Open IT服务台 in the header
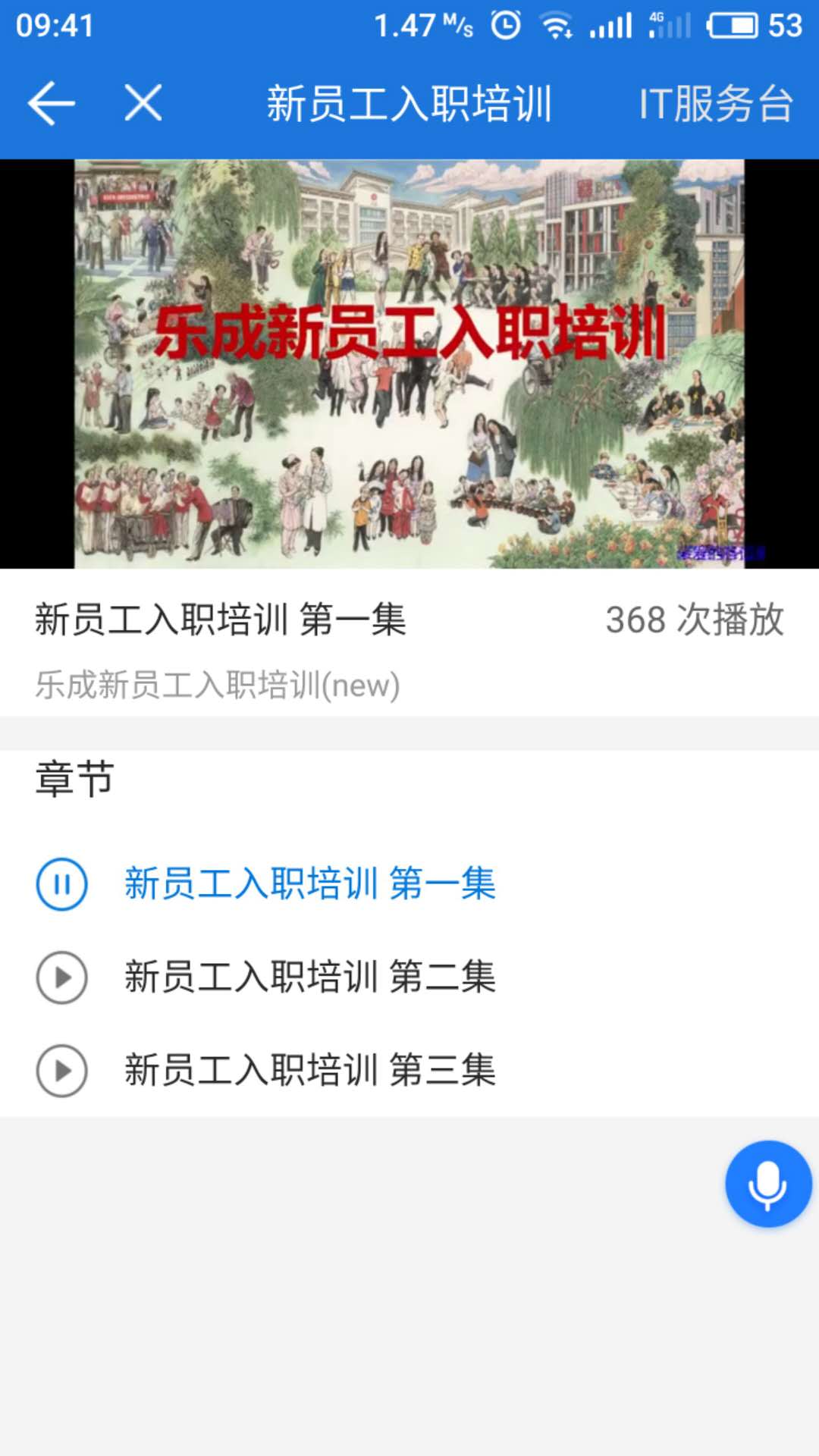The image size is (819, 1456). 716,103
